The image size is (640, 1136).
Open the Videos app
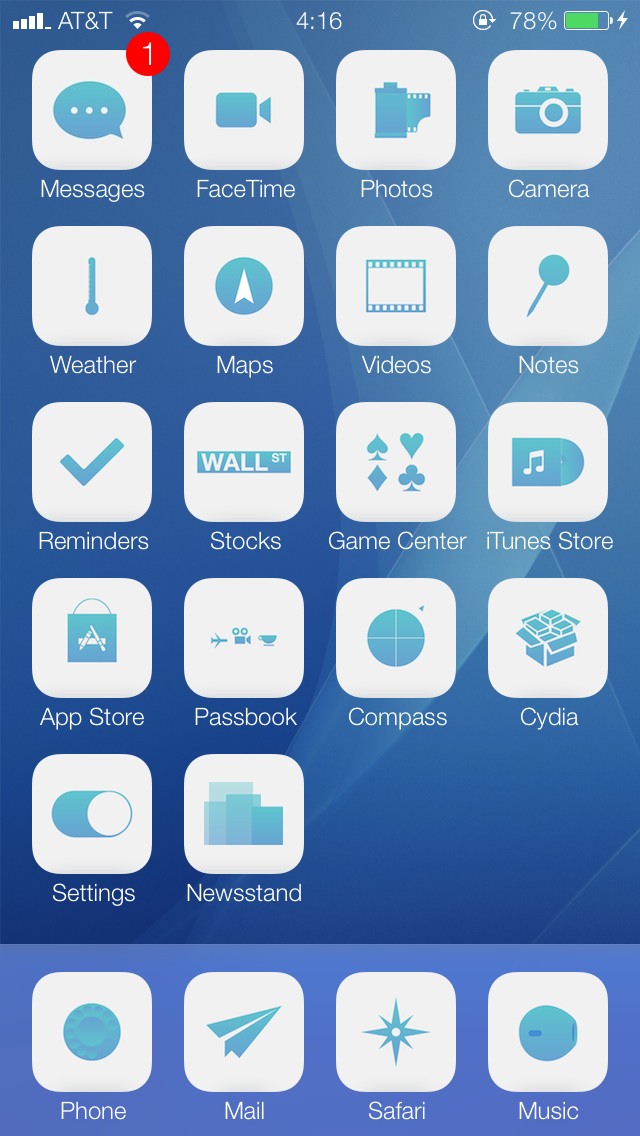(396, 286)
